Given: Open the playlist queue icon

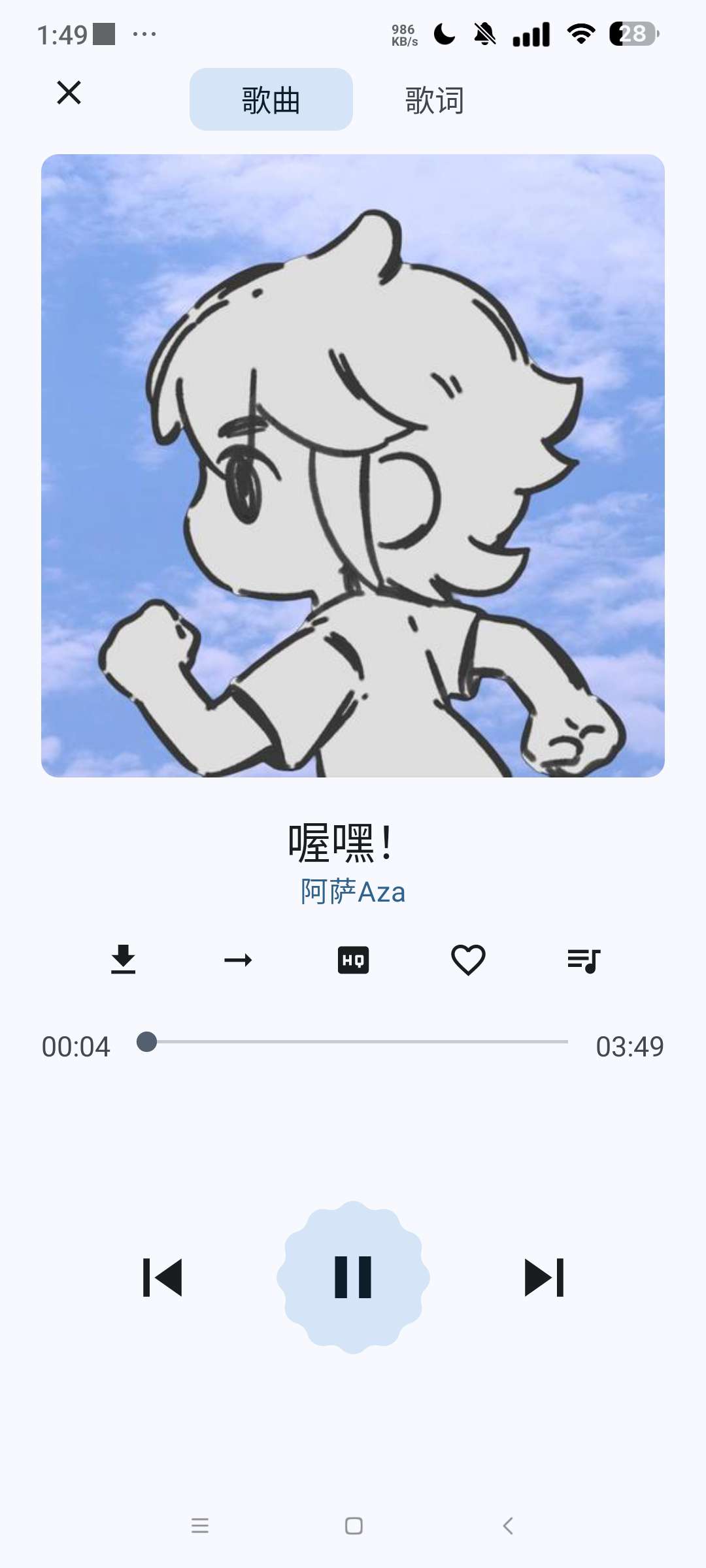Looking at the screenshot, I should pos(584,960).
